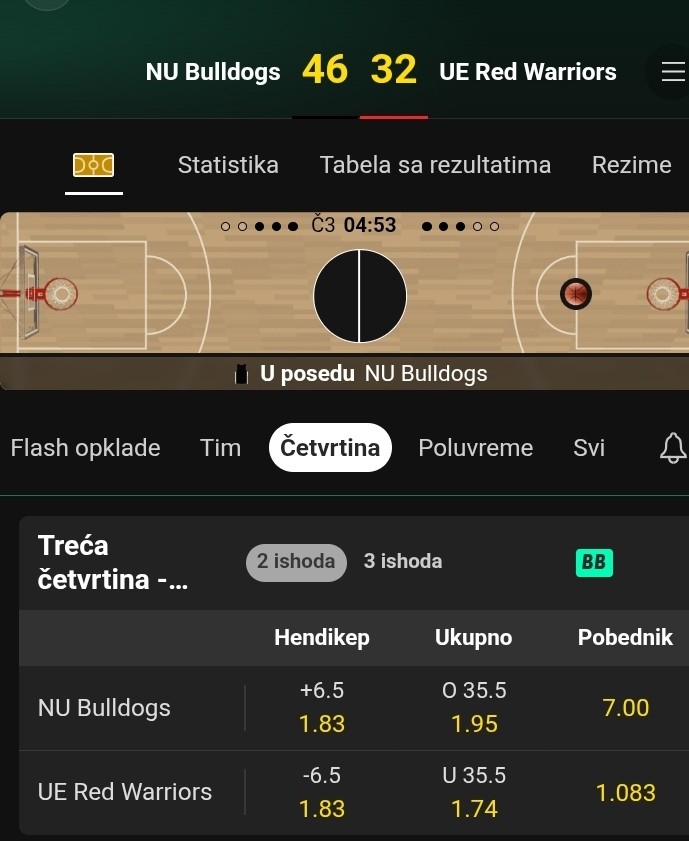Open the notifications bell

(x=673, y=448)
